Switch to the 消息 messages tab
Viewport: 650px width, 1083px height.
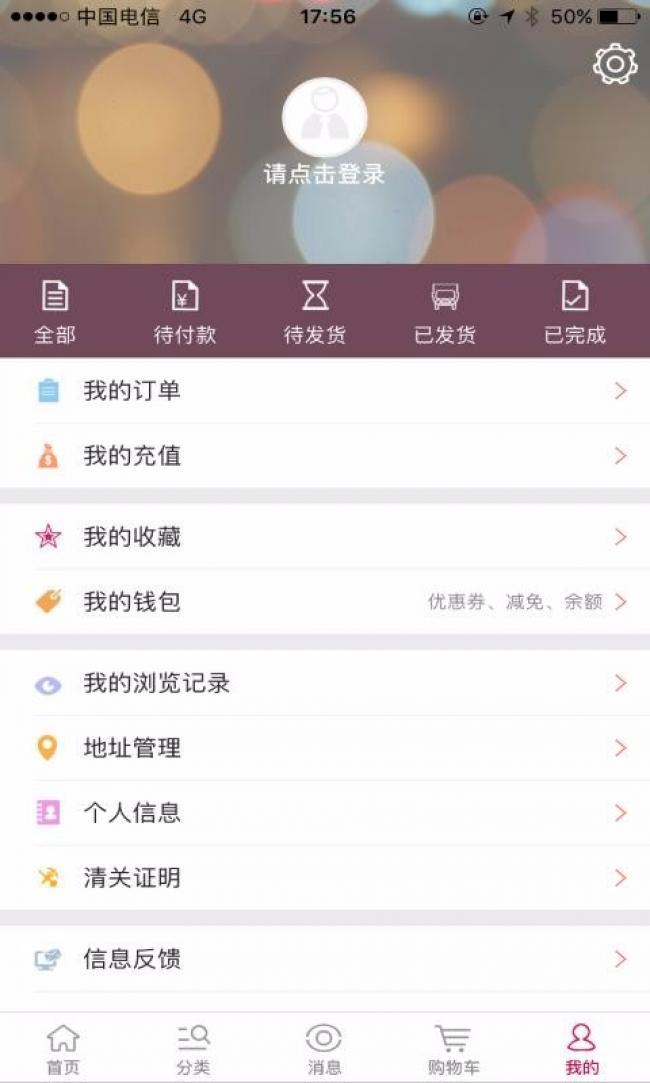tap(323, 1048)
